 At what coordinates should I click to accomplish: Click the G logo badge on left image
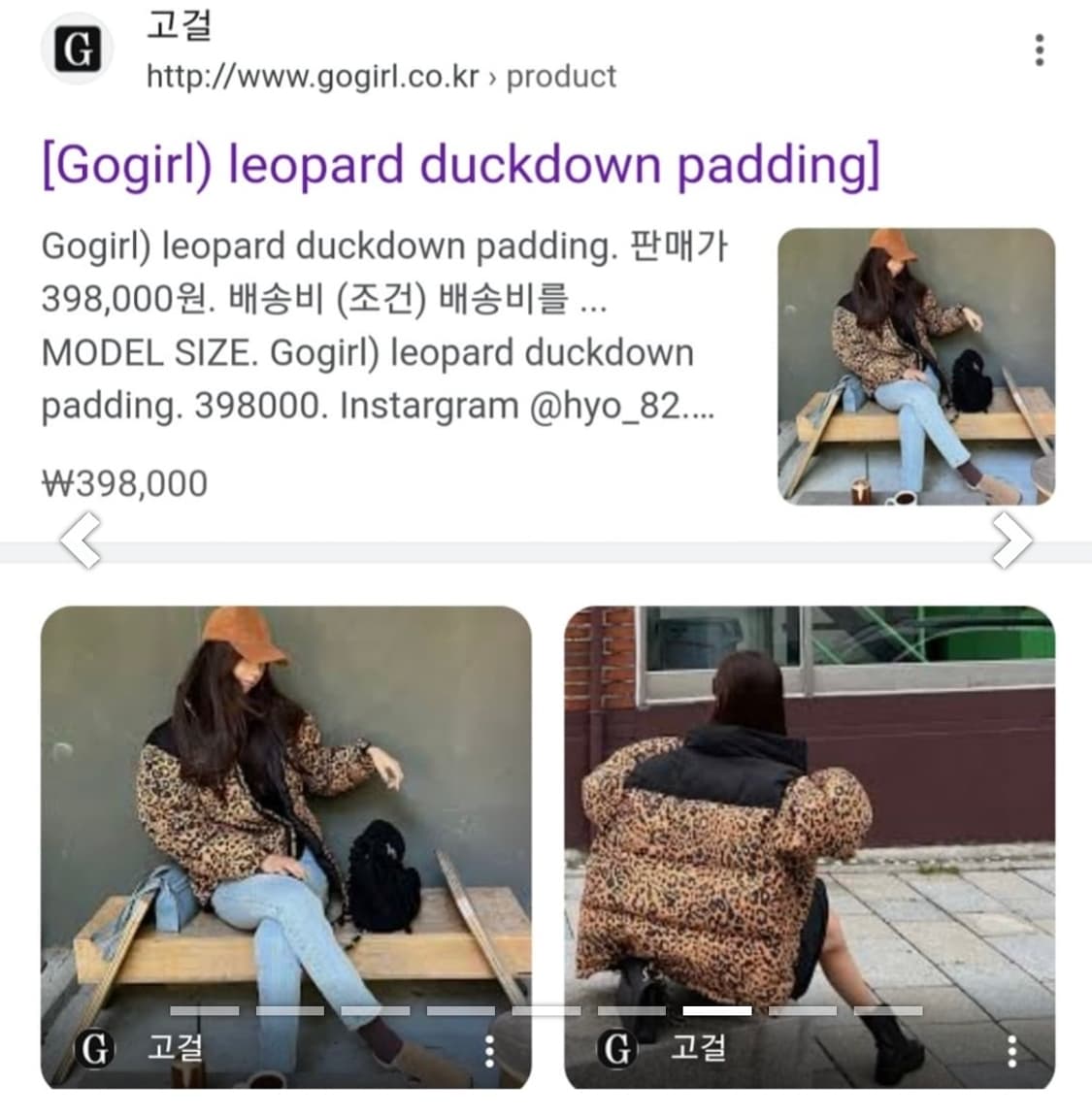click(95, 1049)
